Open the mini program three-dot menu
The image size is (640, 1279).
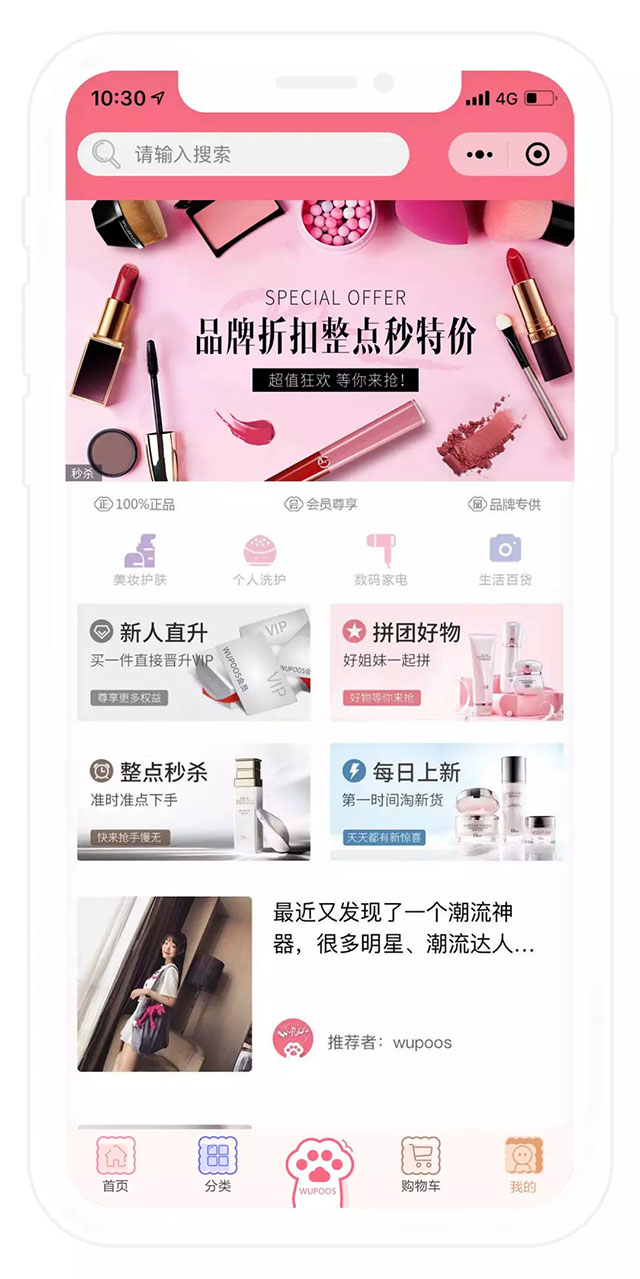[480, 155]
